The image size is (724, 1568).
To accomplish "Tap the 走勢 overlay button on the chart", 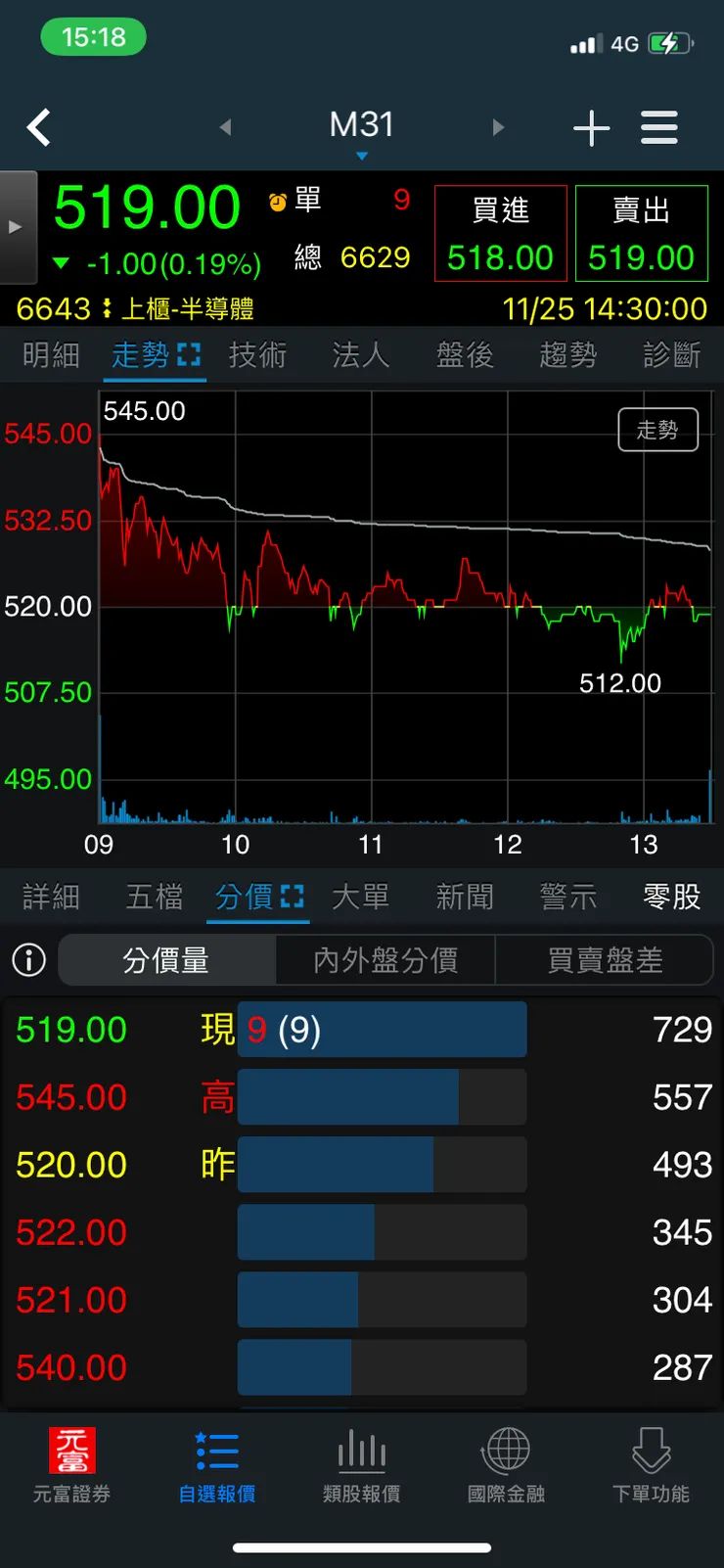I will tap(657, 430).
